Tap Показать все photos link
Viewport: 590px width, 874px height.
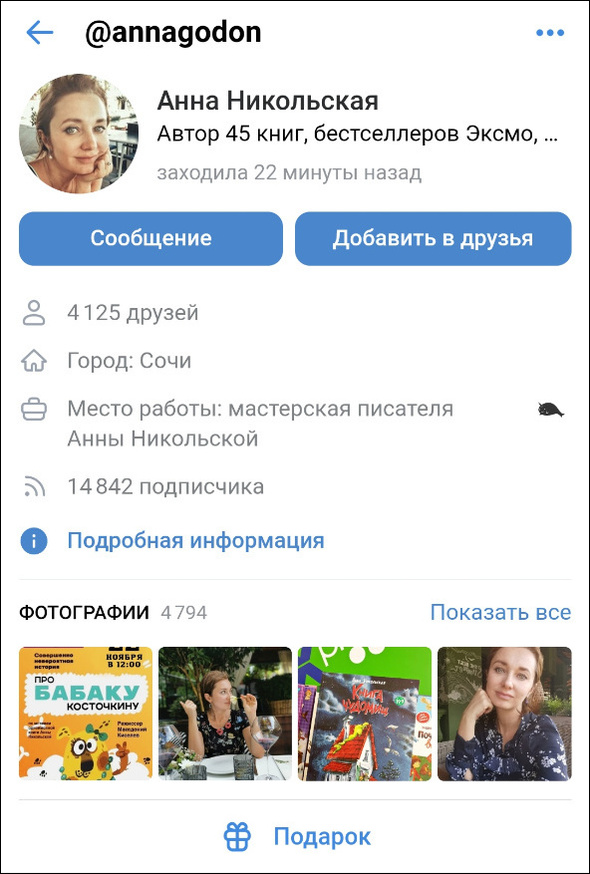coord(500,613)
